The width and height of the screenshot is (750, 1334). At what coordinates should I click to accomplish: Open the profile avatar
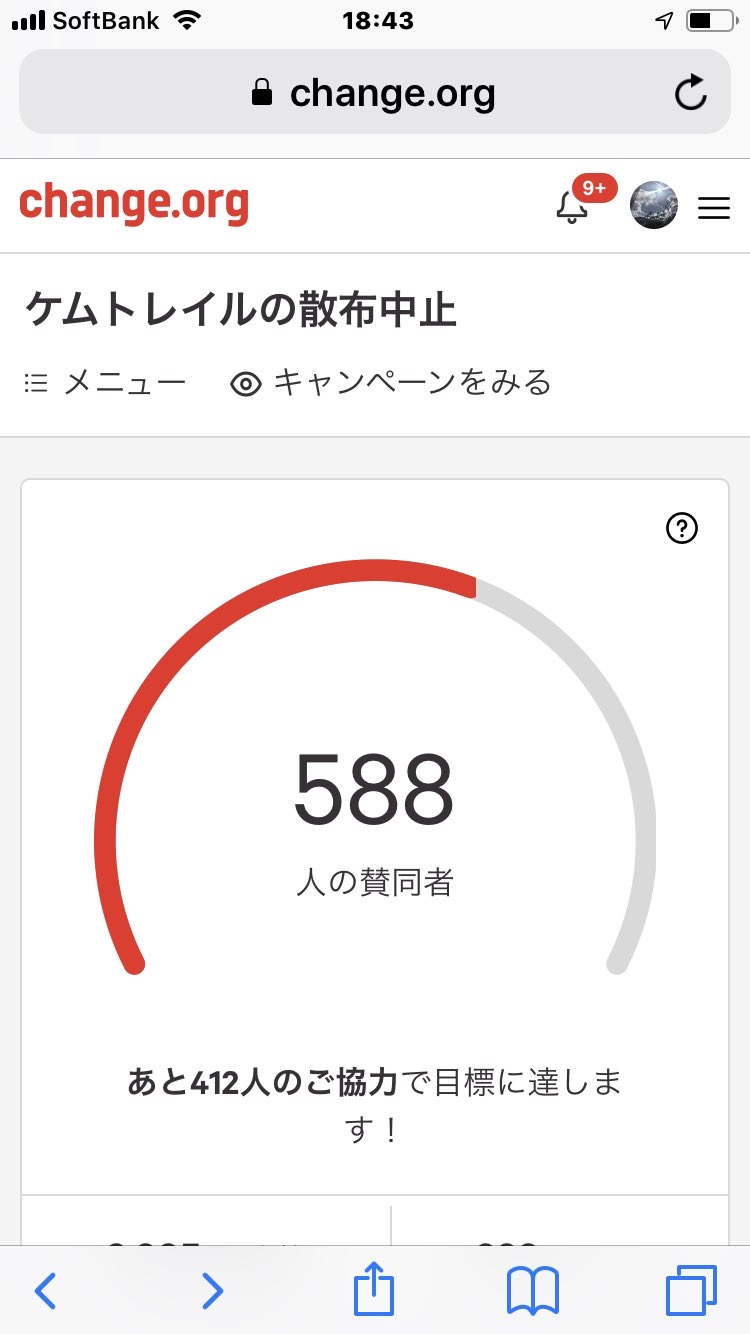coord(654,206)
